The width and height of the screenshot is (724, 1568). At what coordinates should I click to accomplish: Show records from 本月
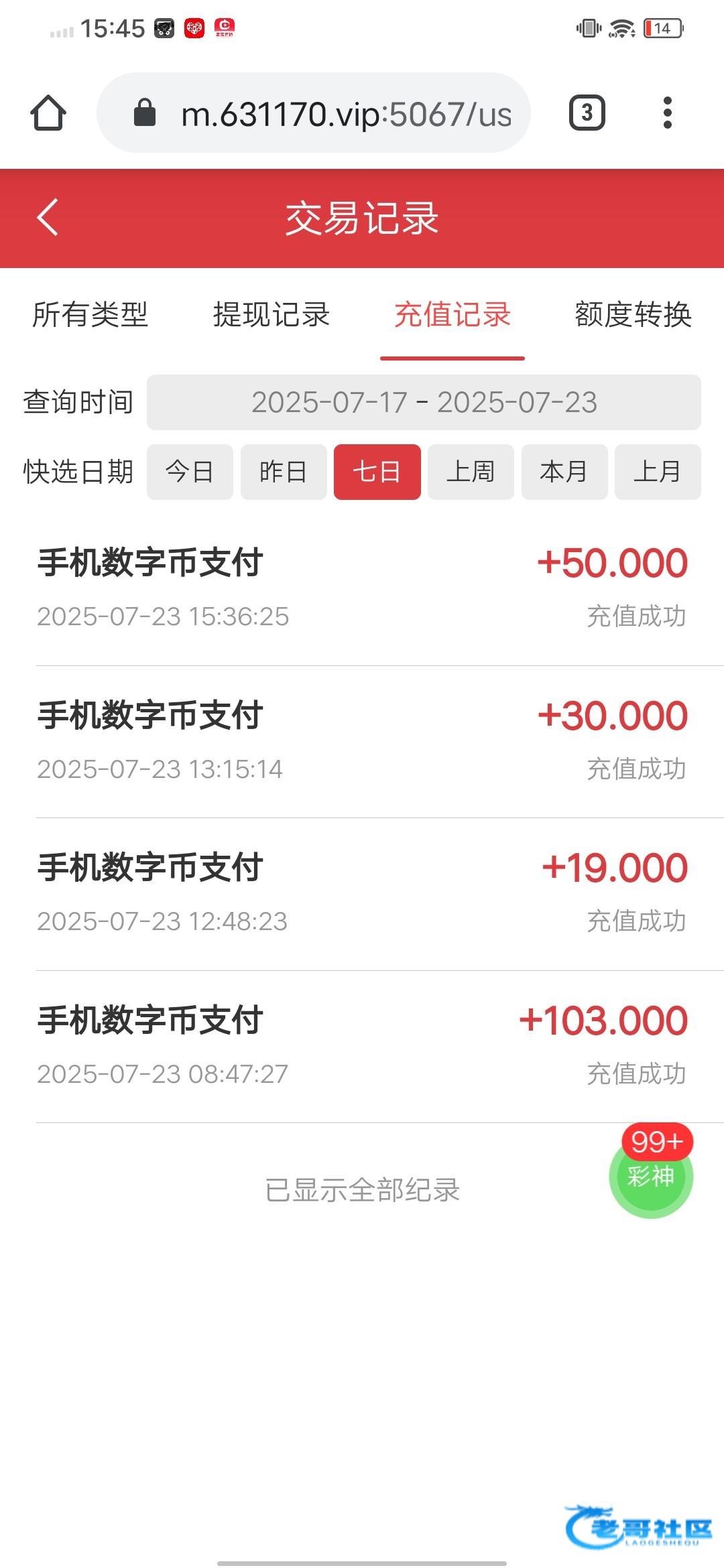coord(564,472)
